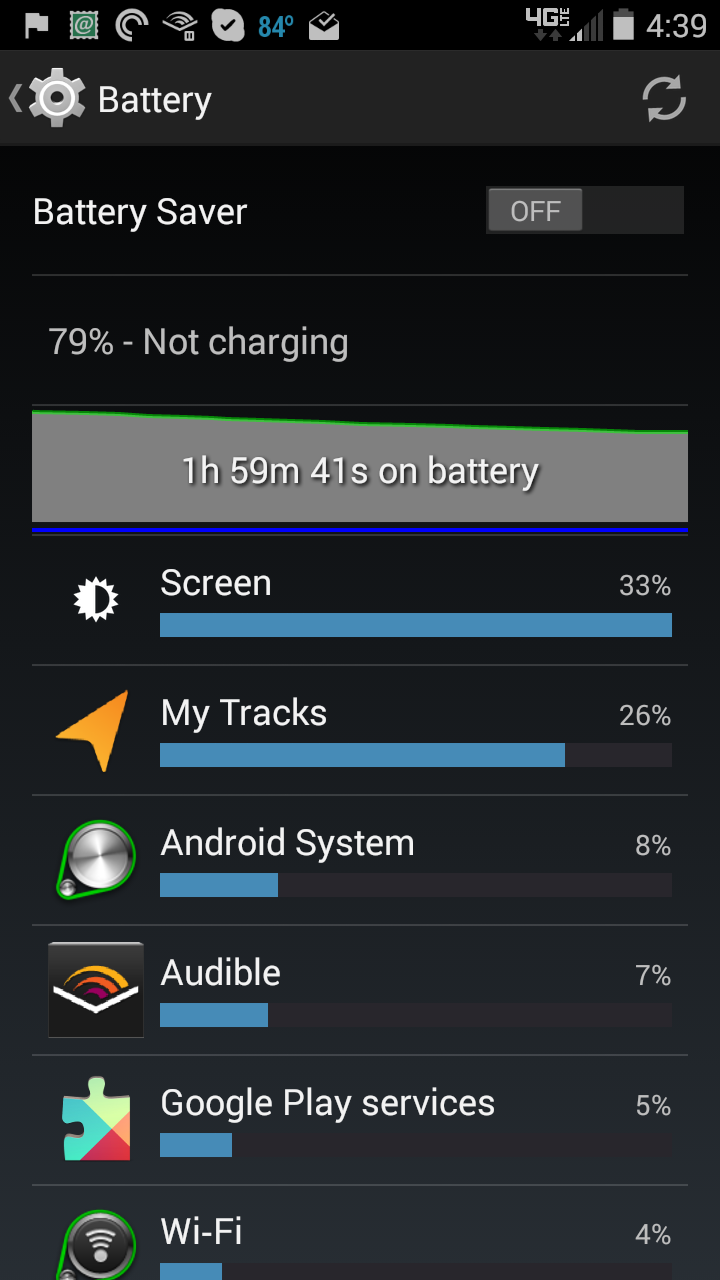The width and height of the screenshot is (720, 1280).
Task: View Wi-Fi battery usage details
Action: pyautogui.click(x=360, y=1240)
